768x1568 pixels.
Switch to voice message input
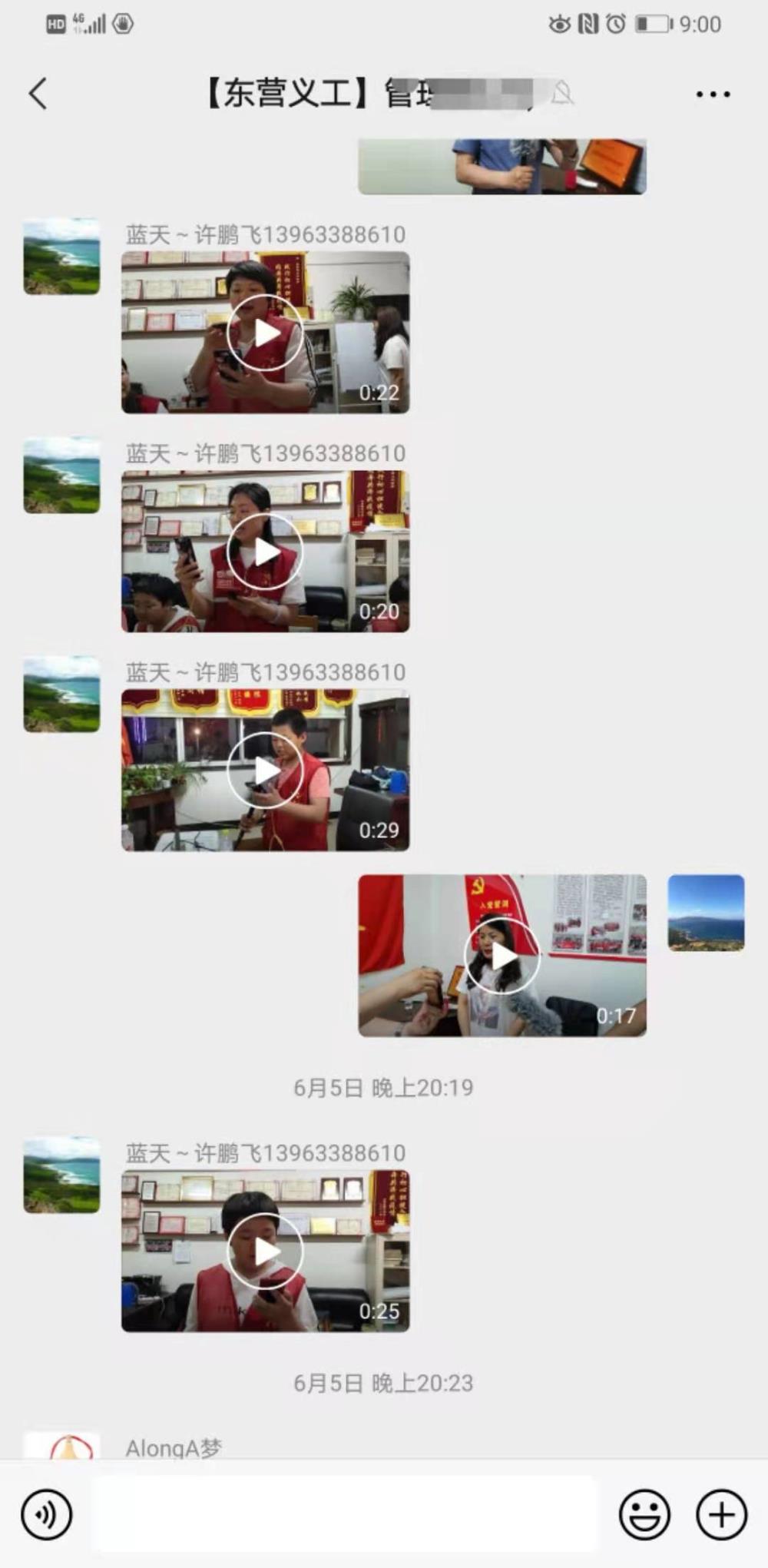pos(47,1514)
